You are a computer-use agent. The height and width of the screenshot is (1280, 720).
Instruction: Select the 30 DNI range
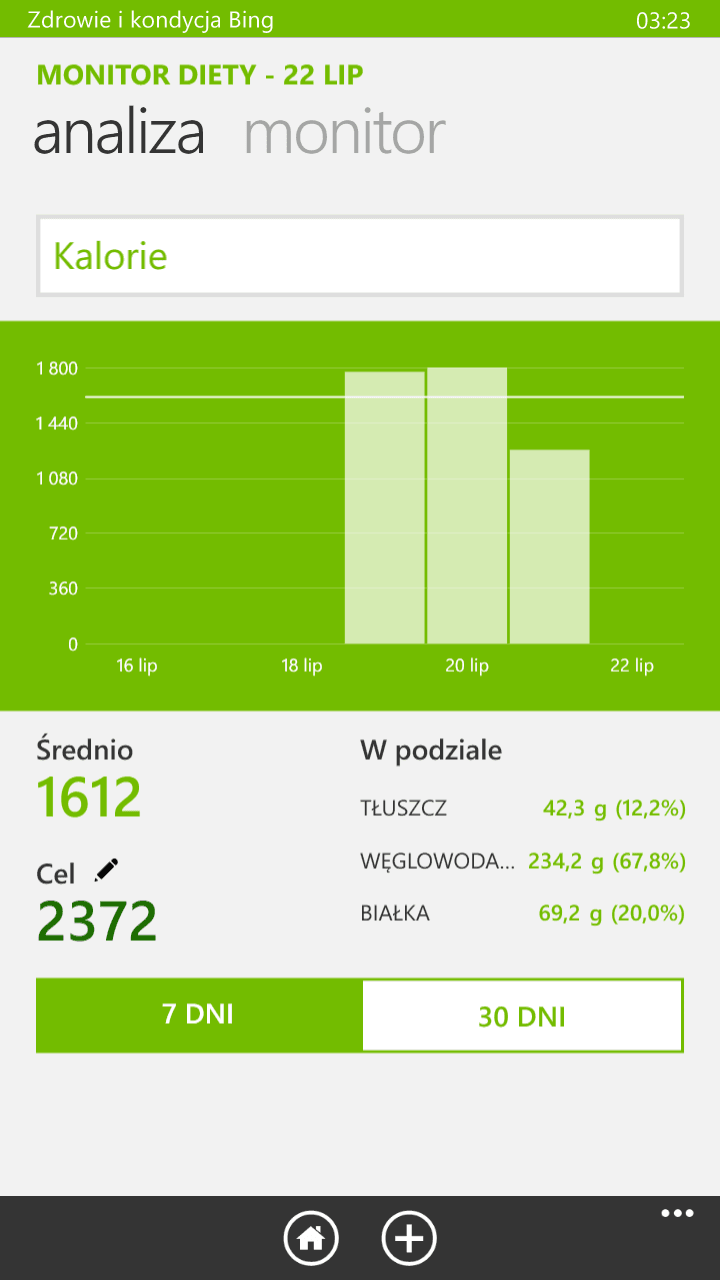522,1016
